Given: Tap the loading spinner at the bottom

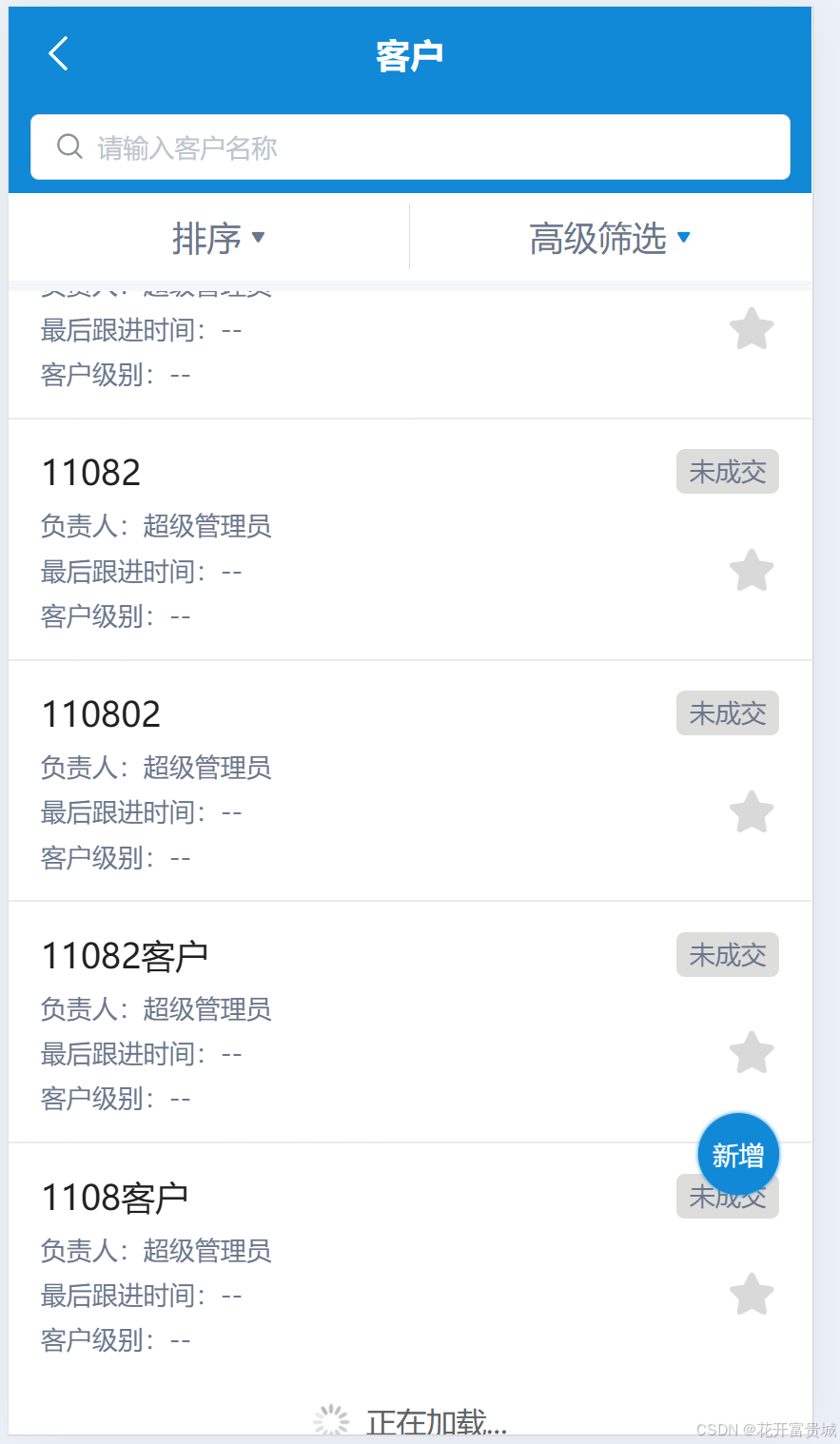Looking at the screenshot, I should [330, 1419].
